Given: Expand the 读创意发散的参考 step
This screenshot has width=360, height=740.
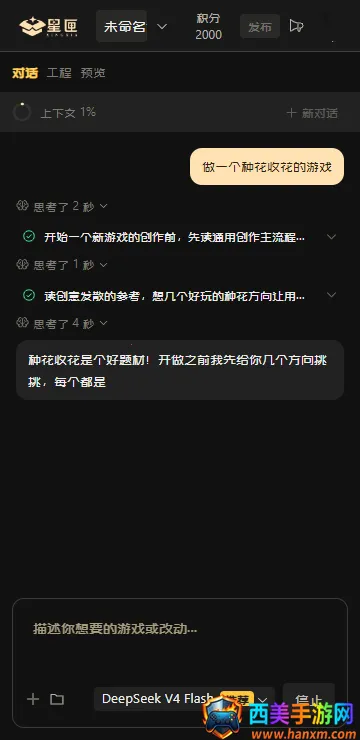Looking at the screenshot, I should pos(180,295).
